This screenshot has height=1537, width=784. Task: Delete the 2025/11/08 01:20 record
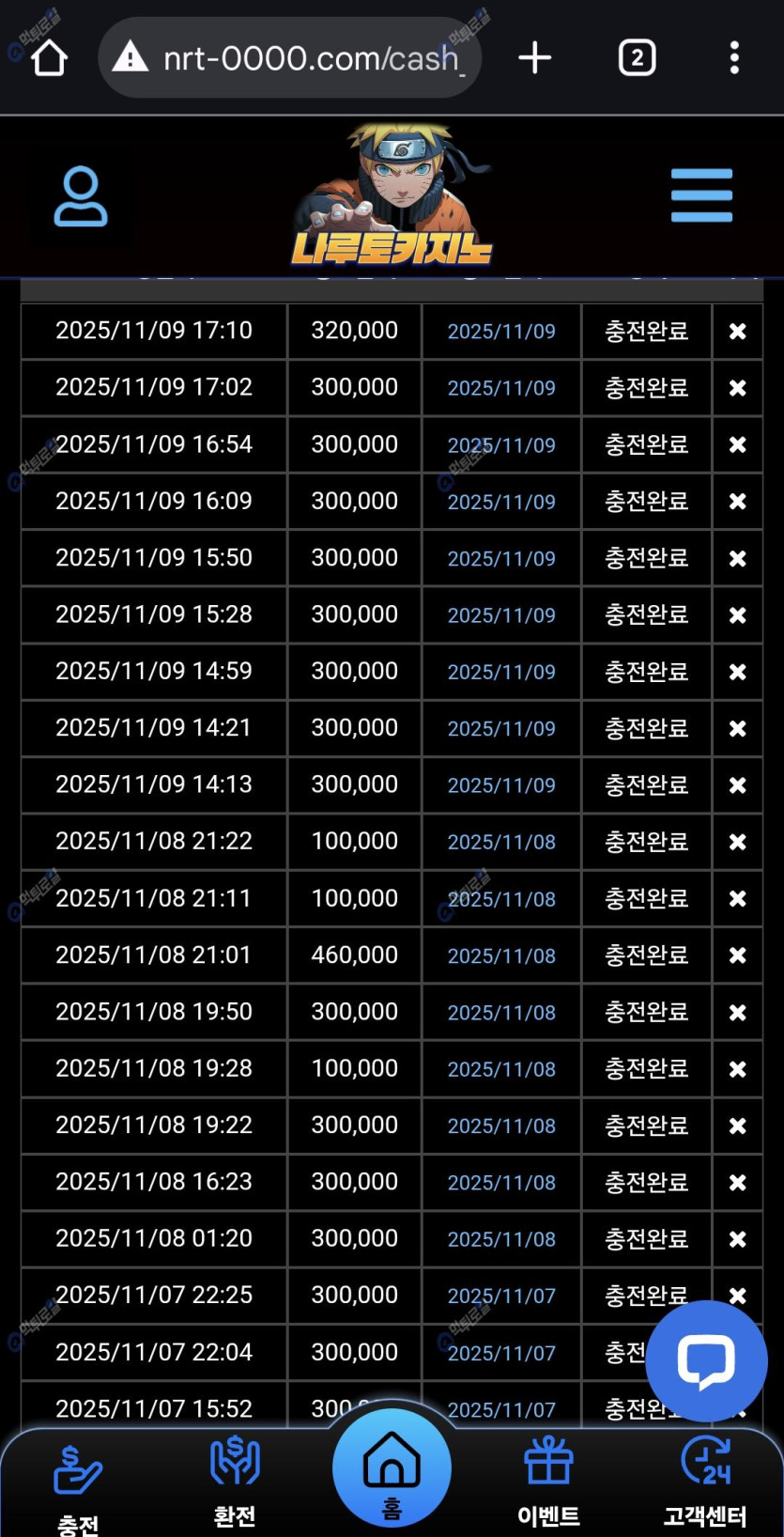tap(738, 1239)
